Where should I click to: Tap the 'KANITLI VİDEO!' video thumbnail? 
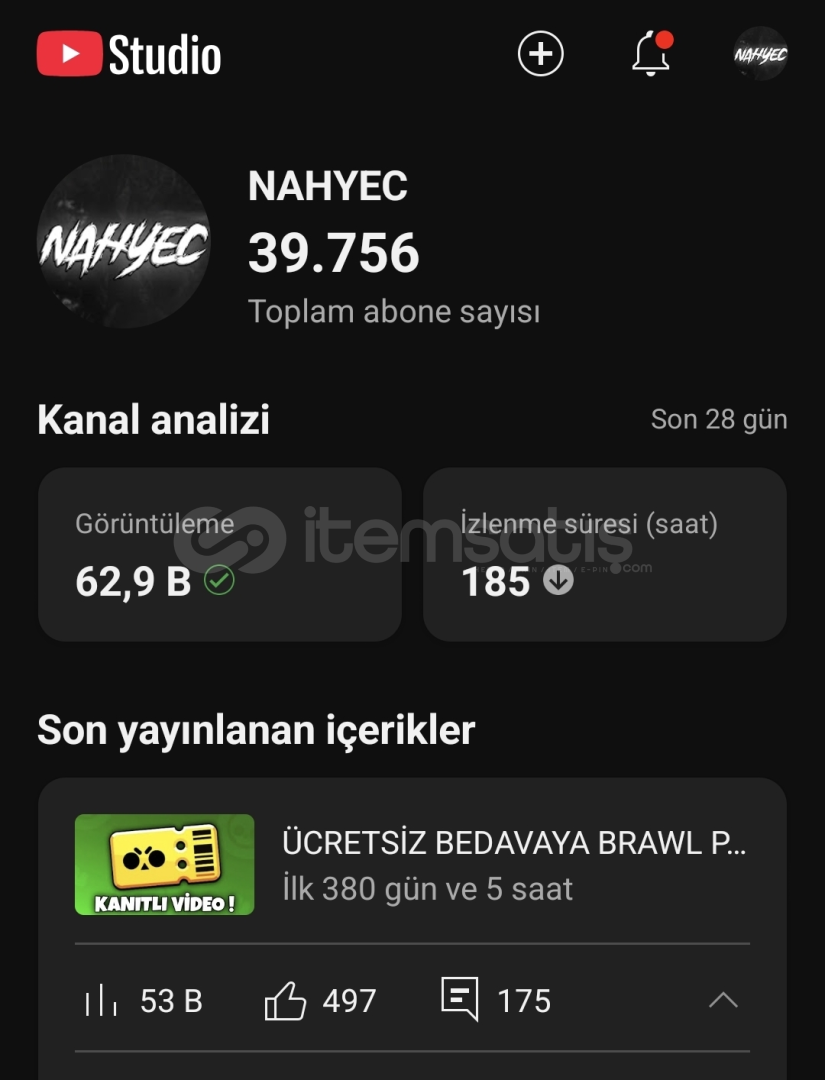click(x=164, y=864)
